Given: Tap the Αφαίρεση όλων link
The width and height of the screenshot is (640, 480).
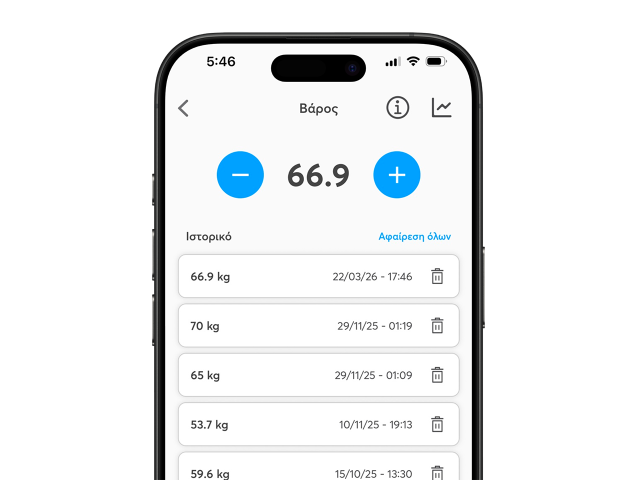Looking at the screenshot, I should click(x=414, y=237).
